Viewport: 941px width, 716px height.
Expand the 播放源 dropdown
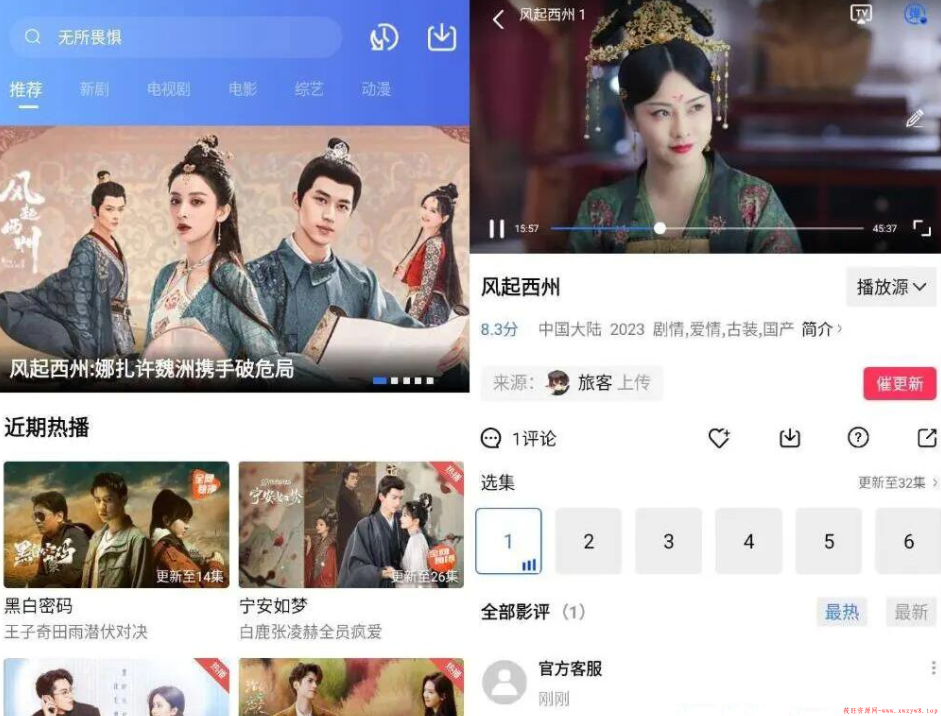point(890,287)
